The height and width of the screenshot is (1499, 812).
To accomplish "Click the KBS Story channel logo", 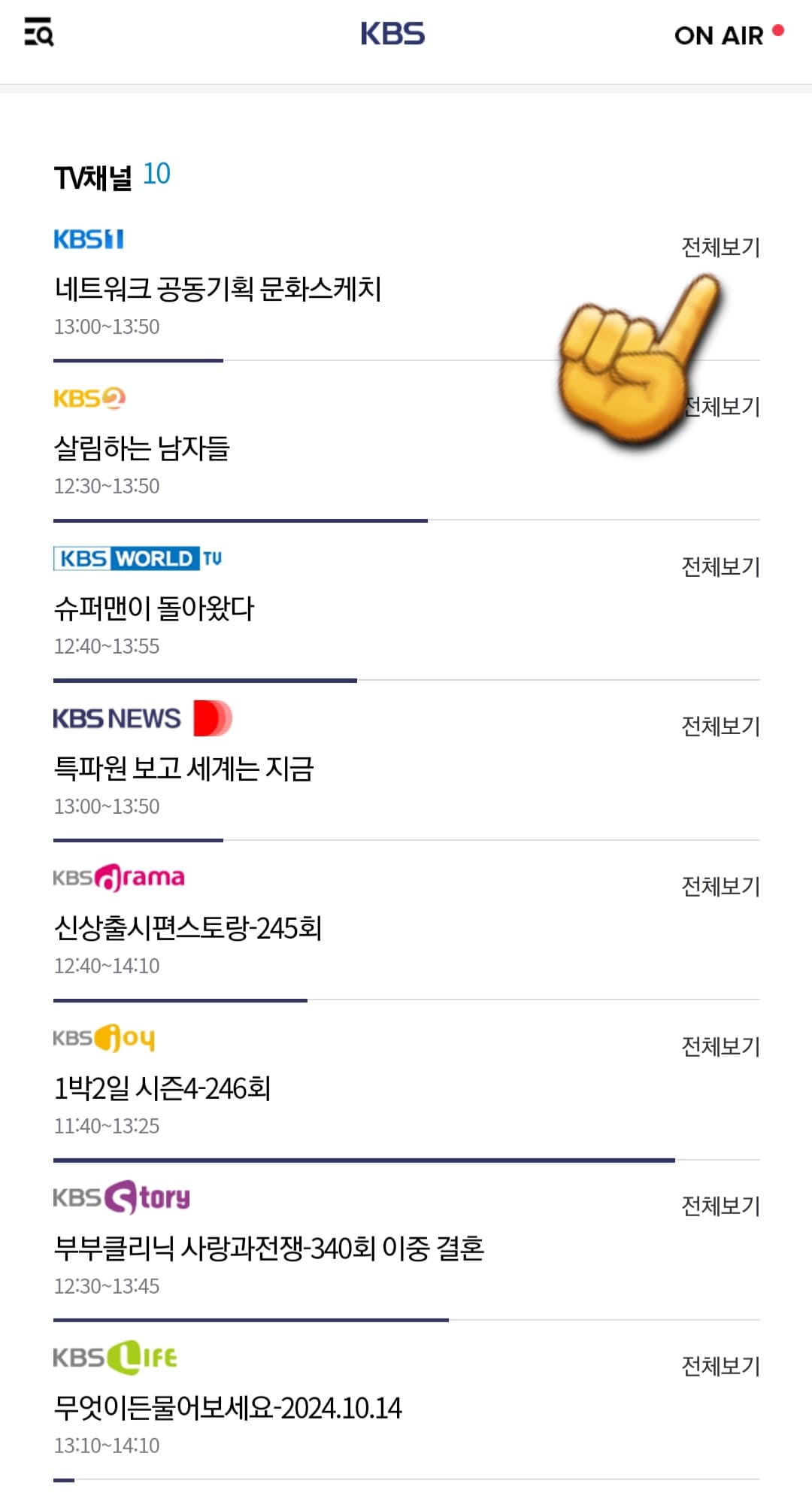I will click(x=120, y=1198).
